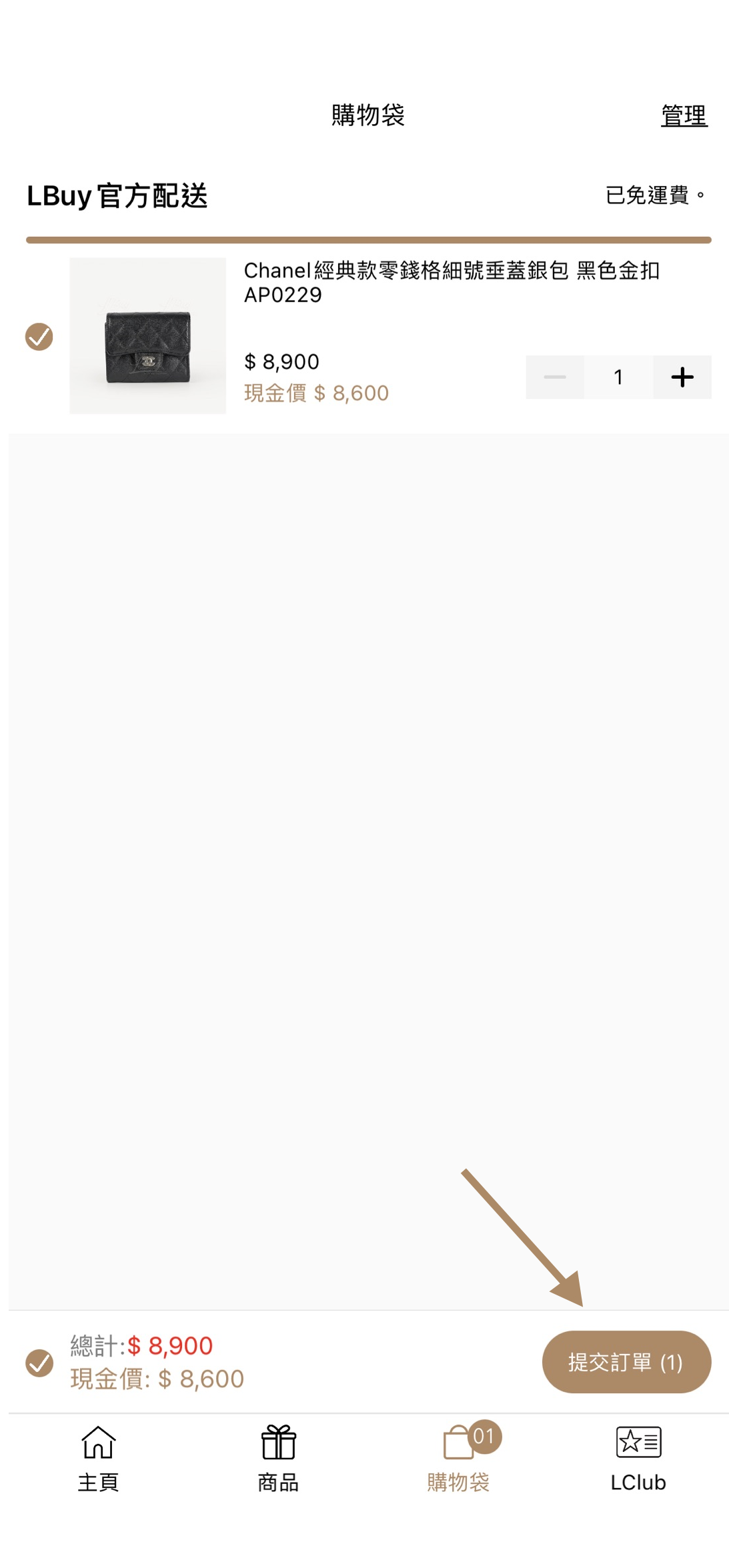729x1568 pixels.
Task: Open the 管理 manage link
Action: point(684,115)
